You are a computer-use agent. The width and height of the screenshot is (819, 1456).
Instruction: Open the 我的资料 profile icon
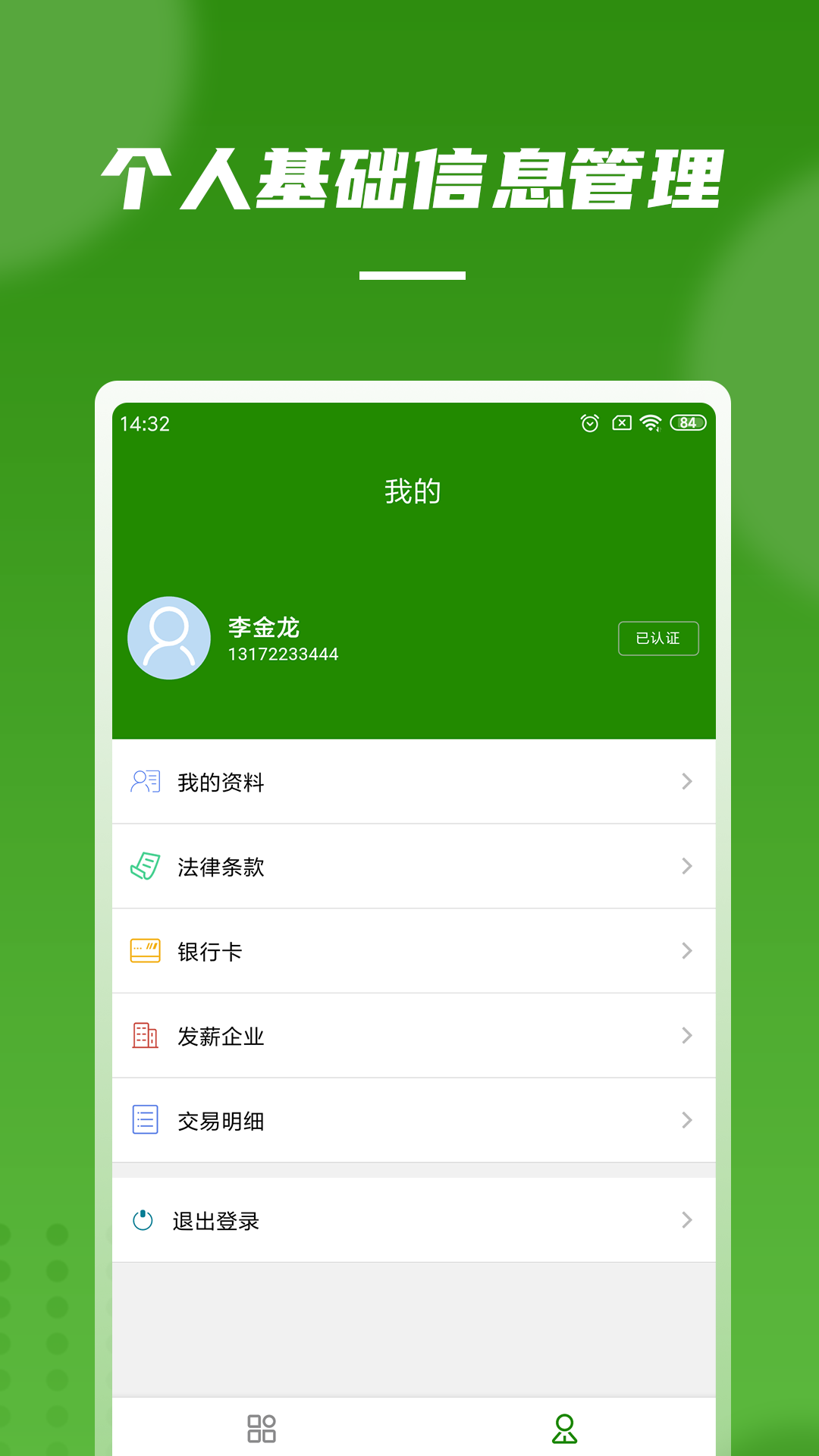[146, 780]
